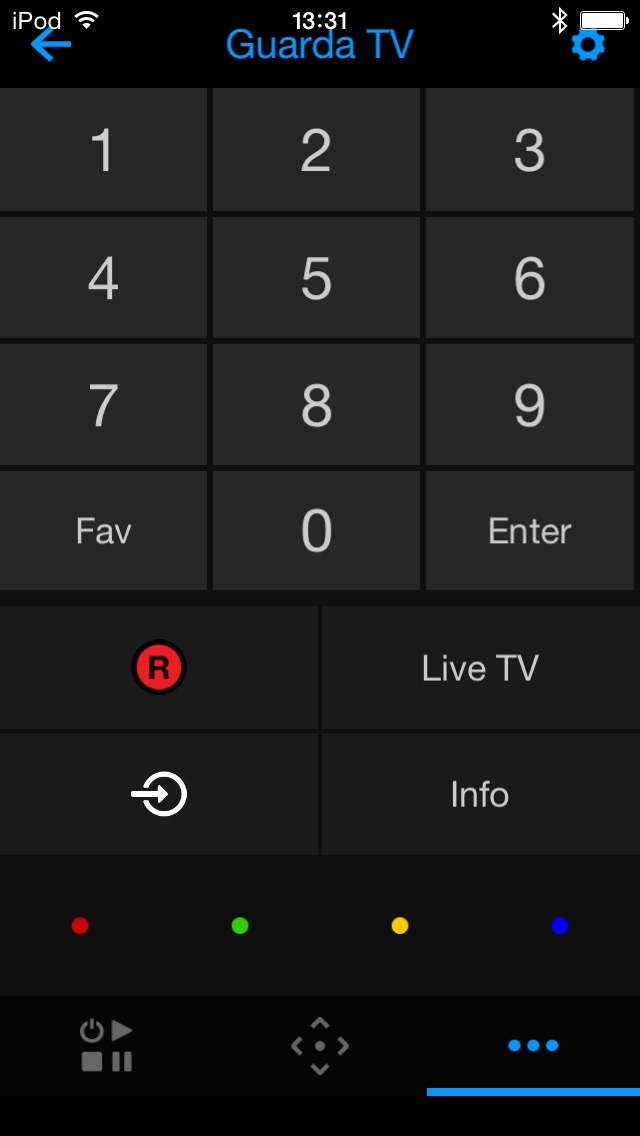The image size is (640, 1136).
Task: Tap number 3 on the keypad
Action: coord(529,150)
